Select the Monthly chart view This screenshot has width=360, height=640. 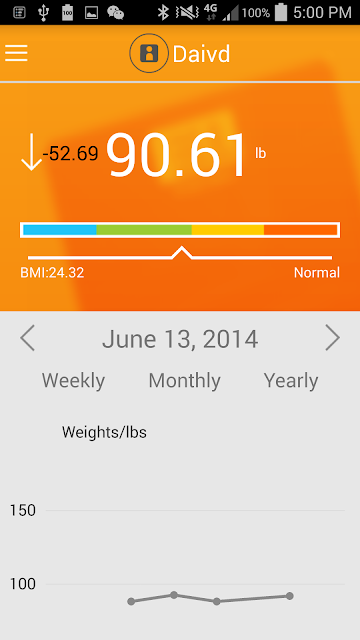184,380
